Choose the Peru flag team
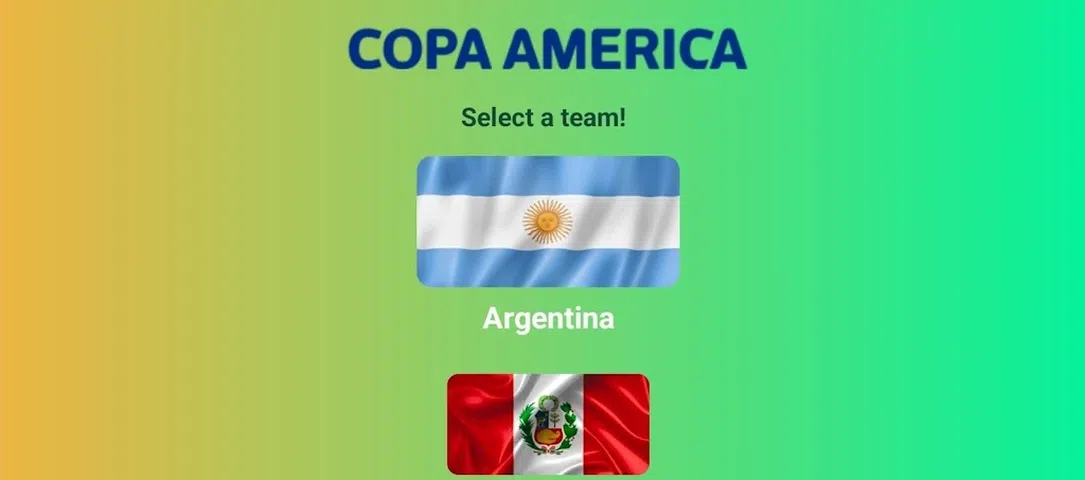 [548, 424]
